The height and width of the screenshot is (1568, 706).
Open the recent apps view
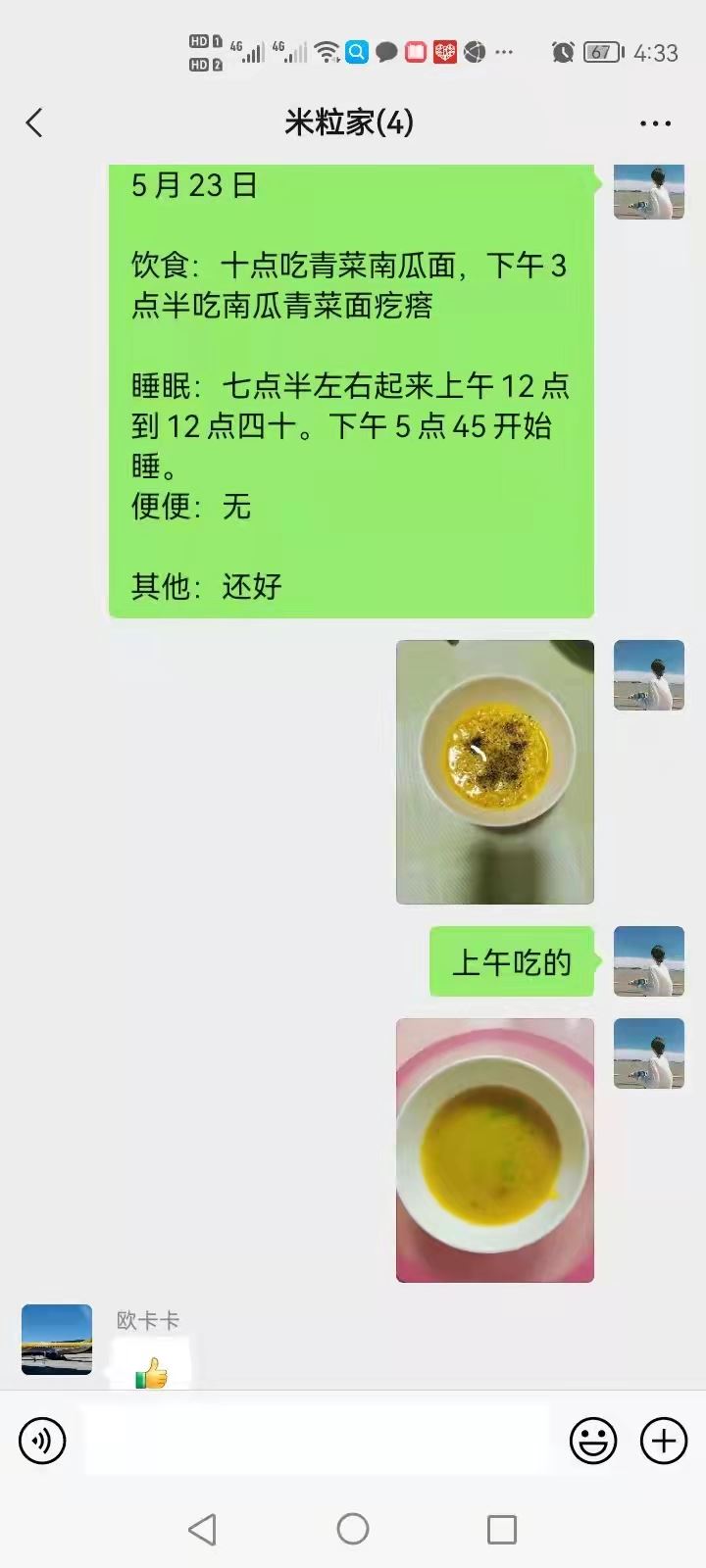502,1529
